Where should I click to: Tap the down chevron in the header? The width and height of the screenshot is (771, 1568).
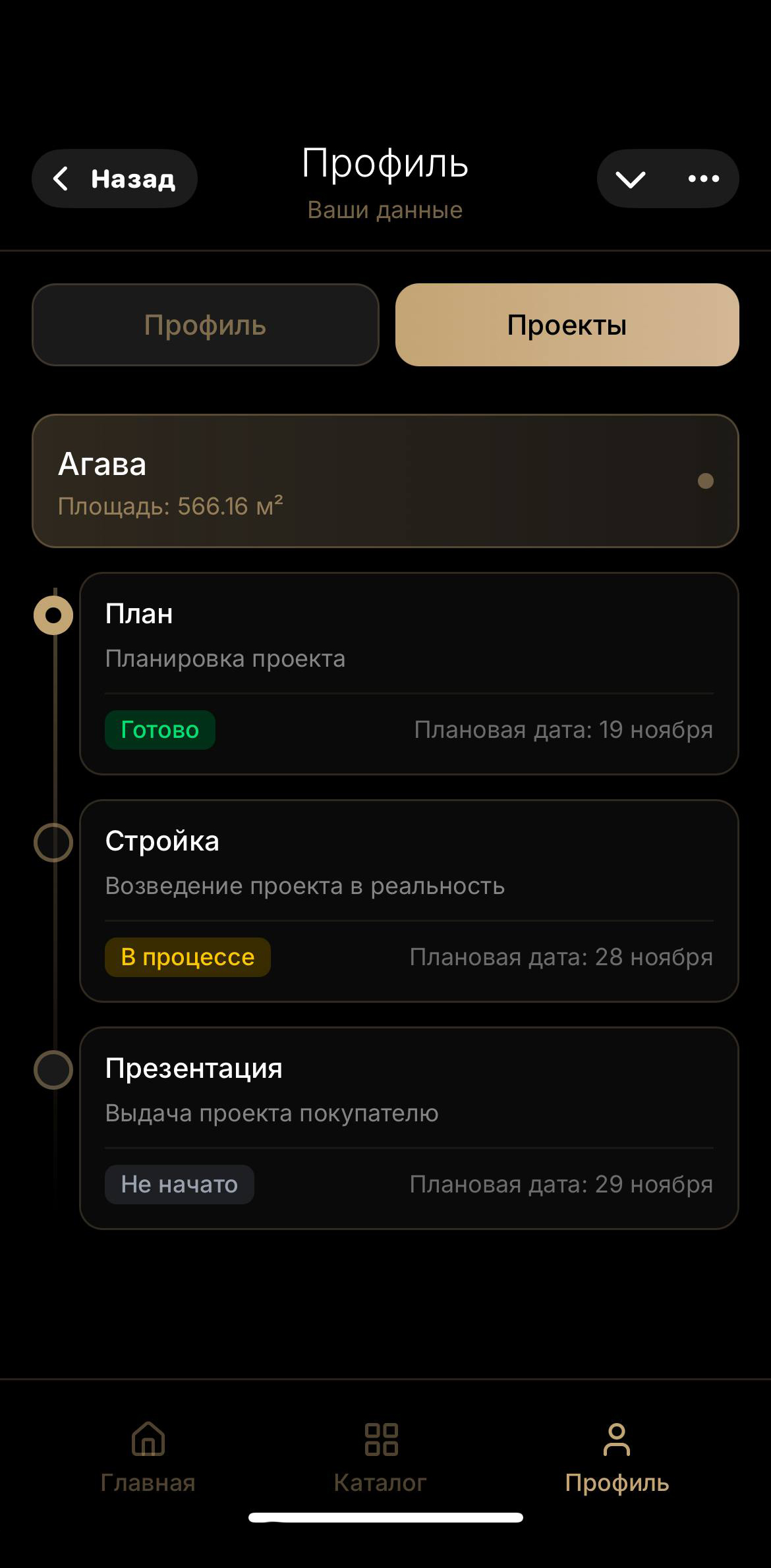coord(630,179)
